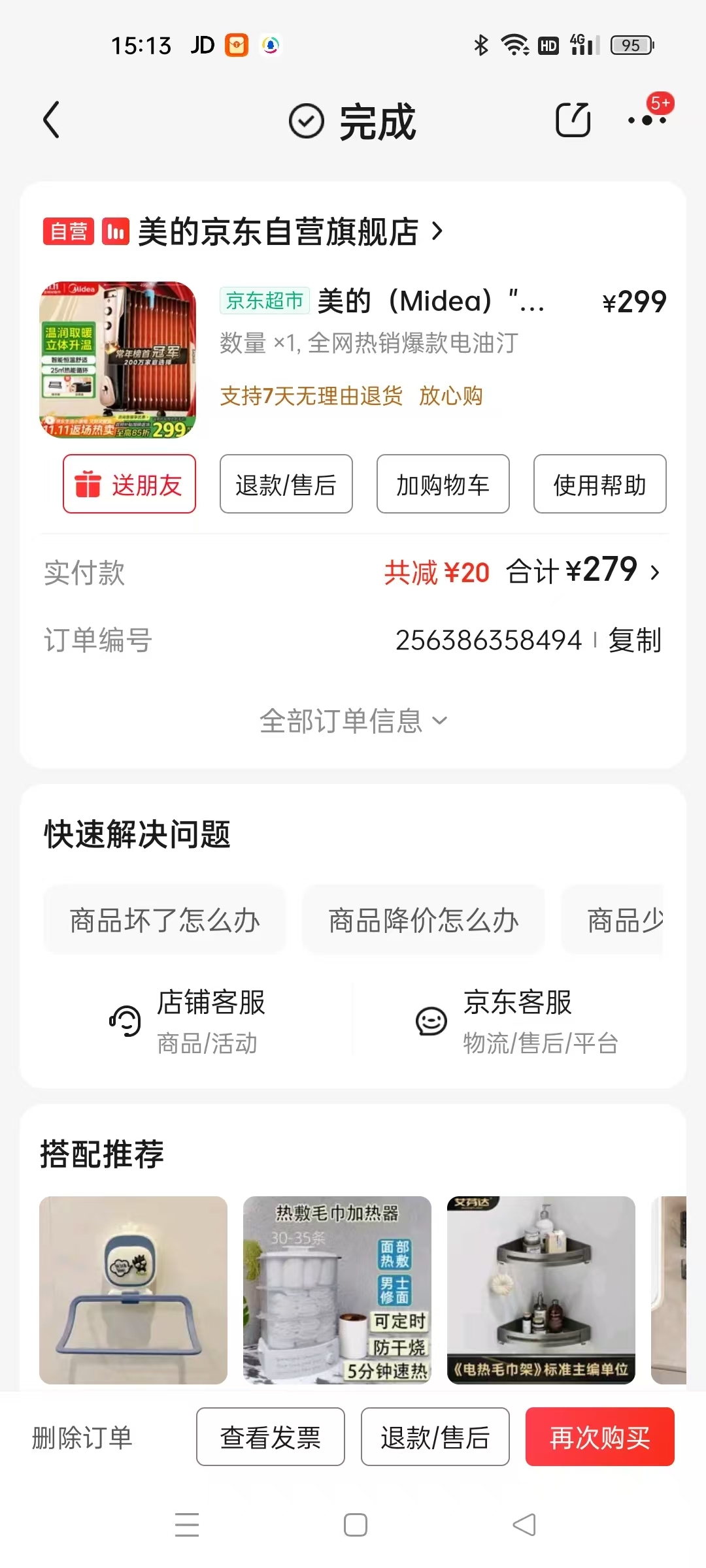This screenshot has height=1568, width=706.
Task: Copy the order number with 复制
Action: click(x=634, y=640)
